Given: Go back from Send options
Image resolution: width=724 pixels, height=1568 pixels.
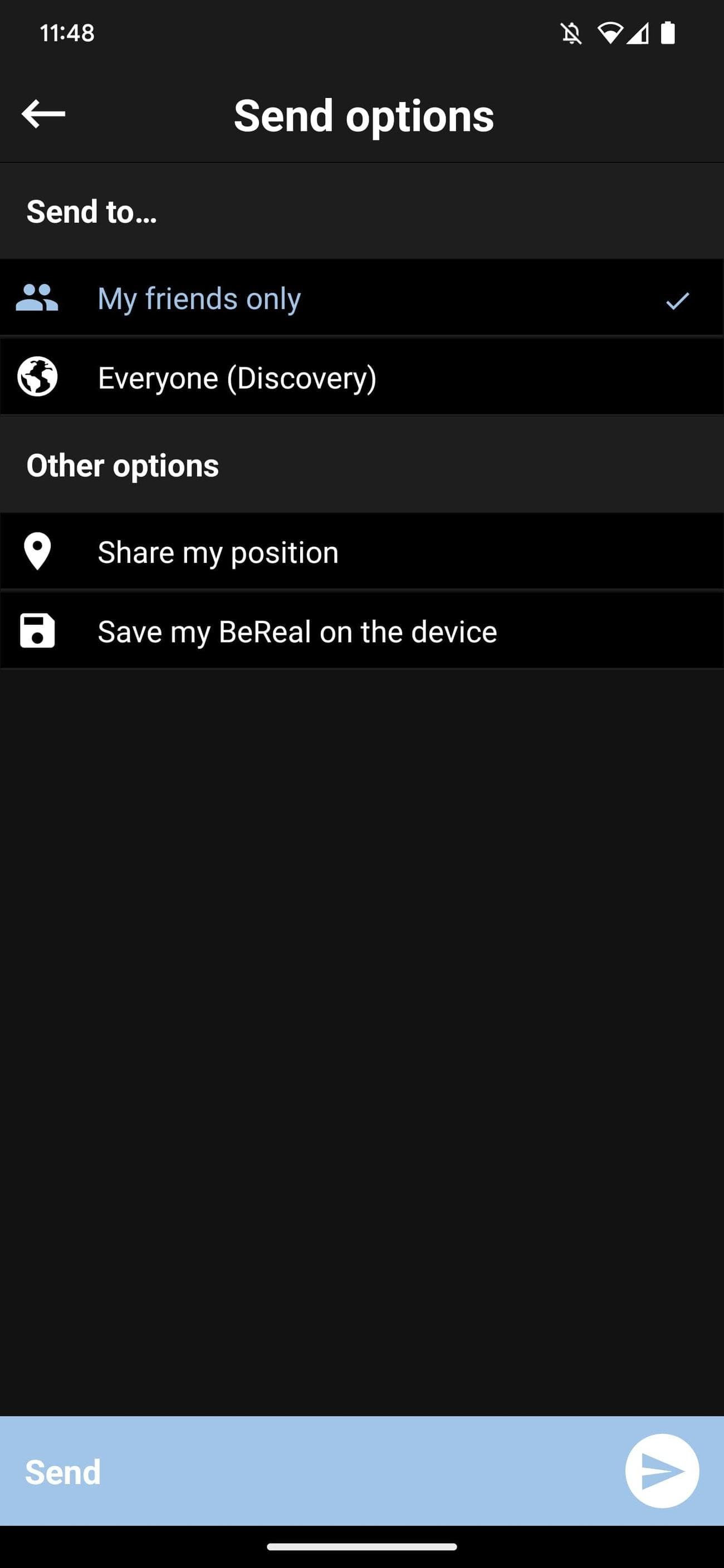Looking at the screenshot, I should [43, 114].
